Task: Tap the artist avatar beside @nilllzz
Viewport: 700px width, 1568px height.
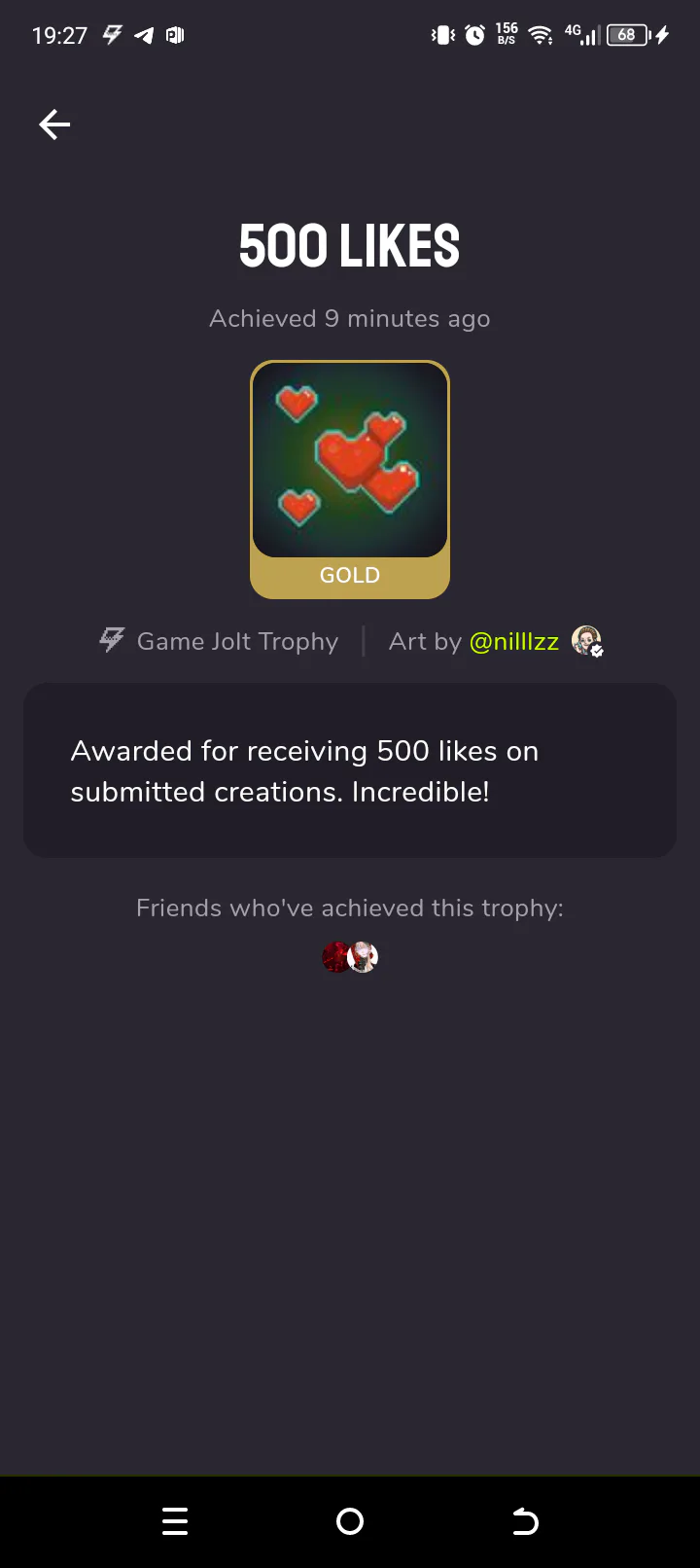Action: [x=586, y=641]
